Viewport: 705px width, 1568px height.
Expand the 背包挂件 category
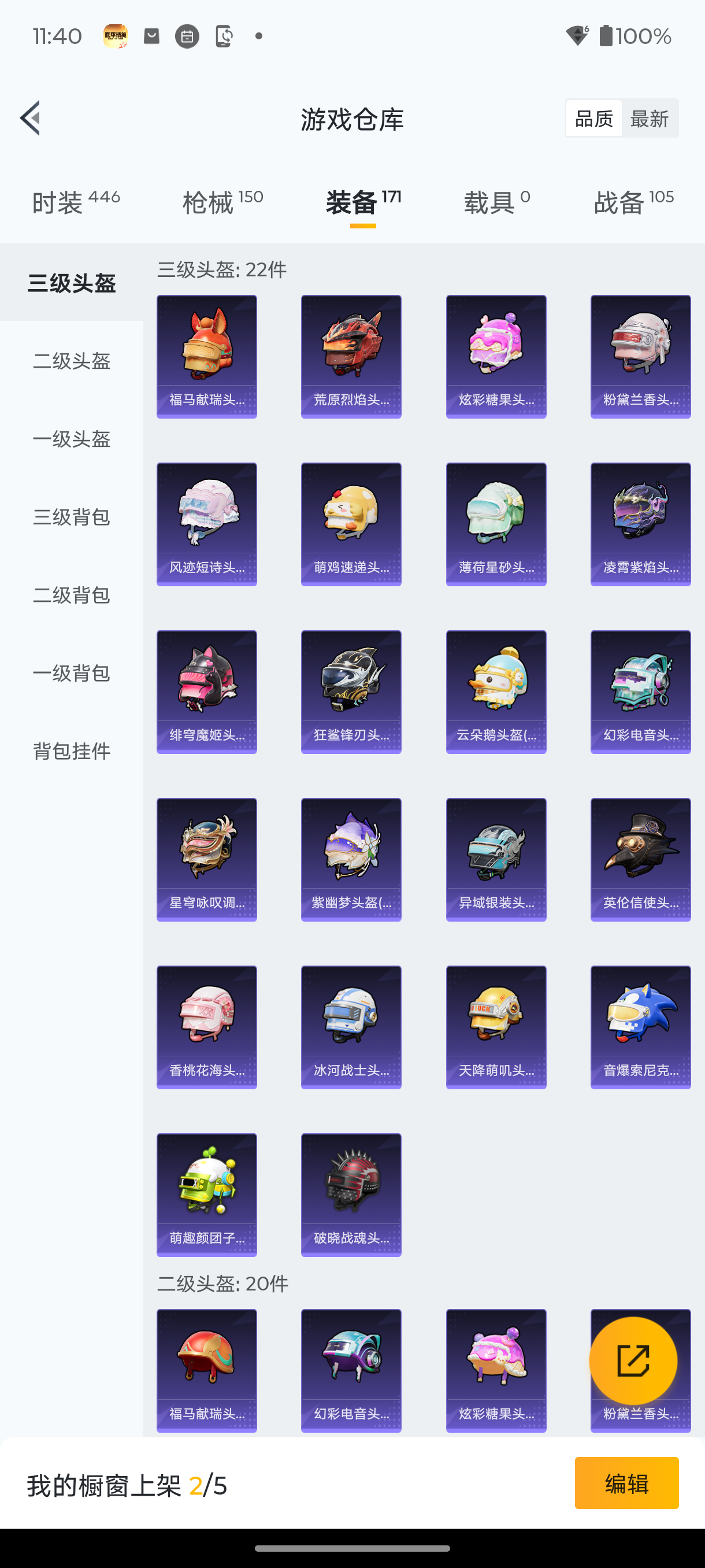(x=72, y=751)
